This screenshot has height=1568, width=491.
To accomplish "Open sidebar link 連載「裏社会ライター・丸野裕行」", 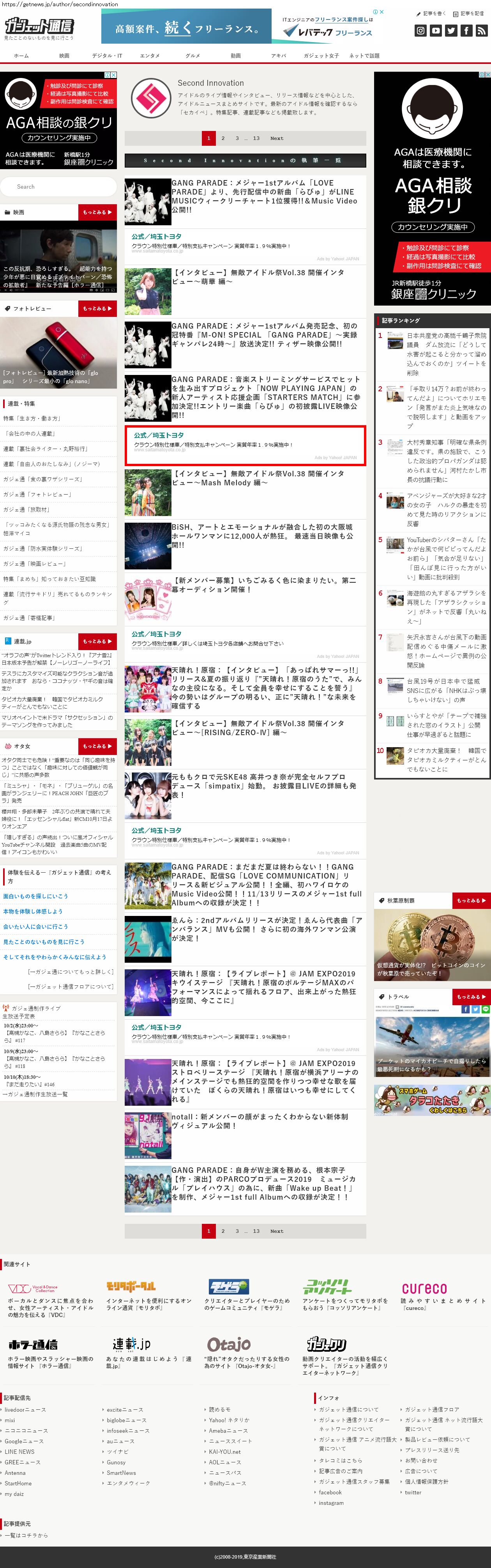I will [46, 449].
